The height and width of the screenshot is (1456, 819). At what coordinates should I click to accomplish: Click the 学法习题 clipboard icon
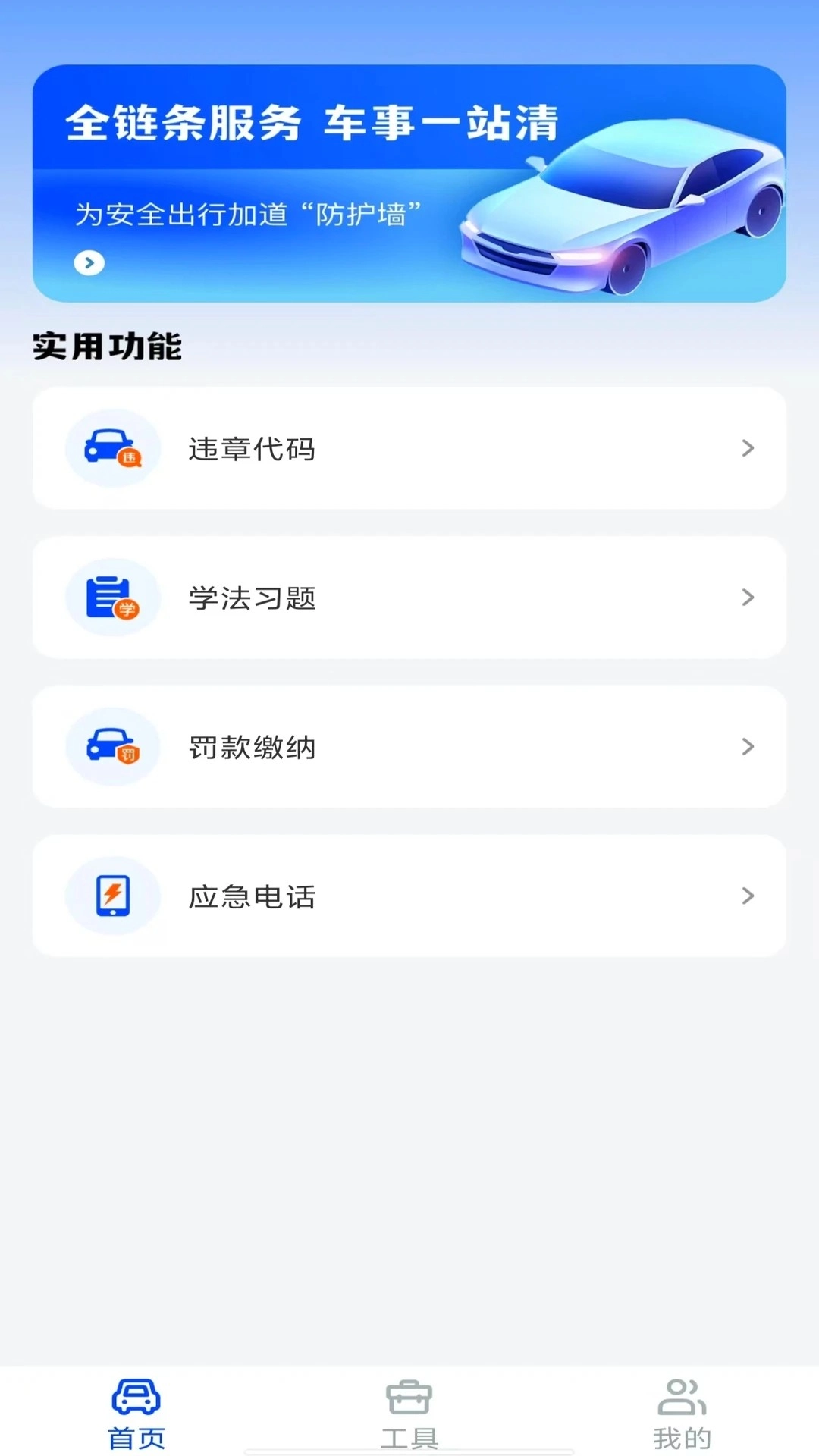pos(112,598)
